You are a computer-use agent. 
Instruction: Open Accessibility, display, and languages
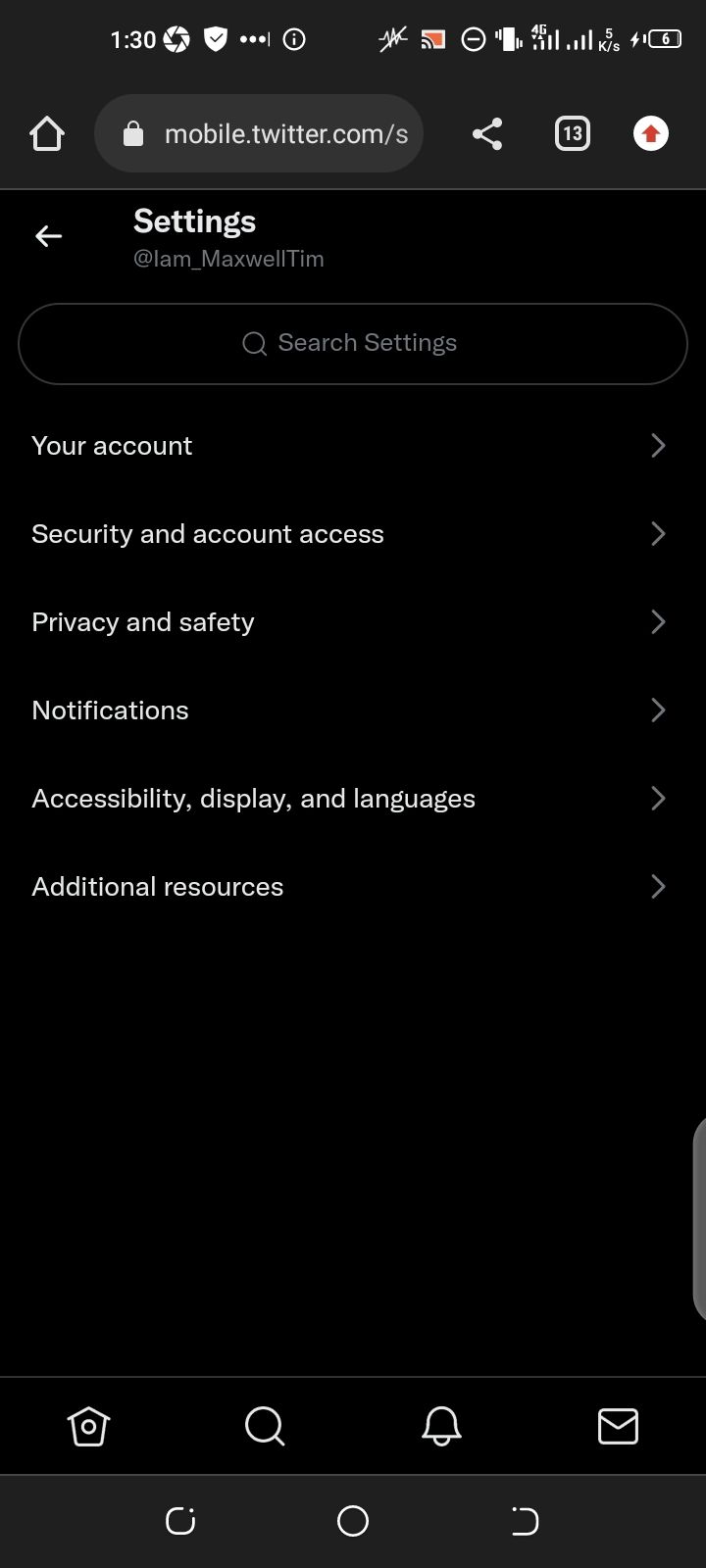[348, 799]
